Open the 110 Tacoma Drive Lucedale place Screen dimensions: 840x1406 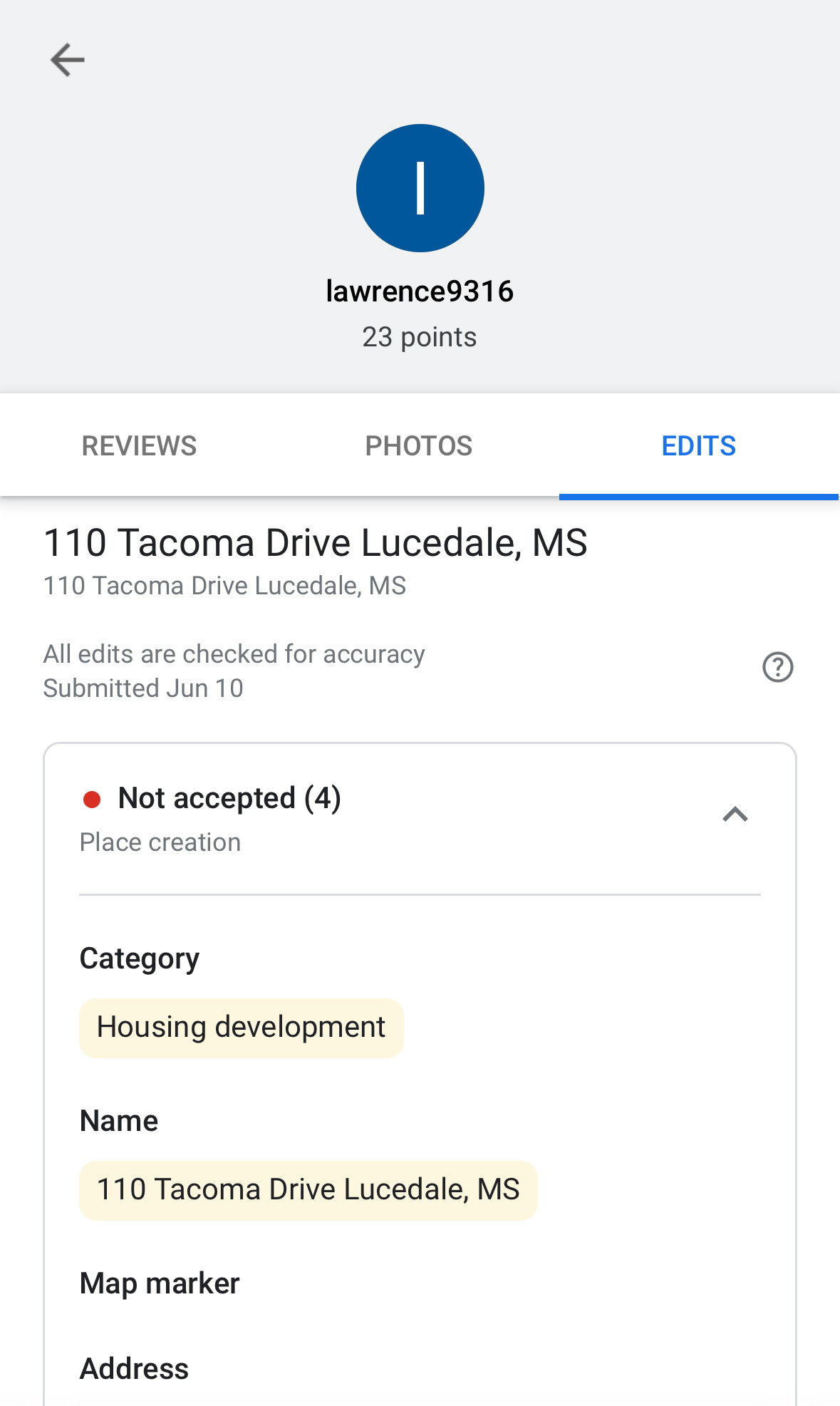(x=315, y=543)
